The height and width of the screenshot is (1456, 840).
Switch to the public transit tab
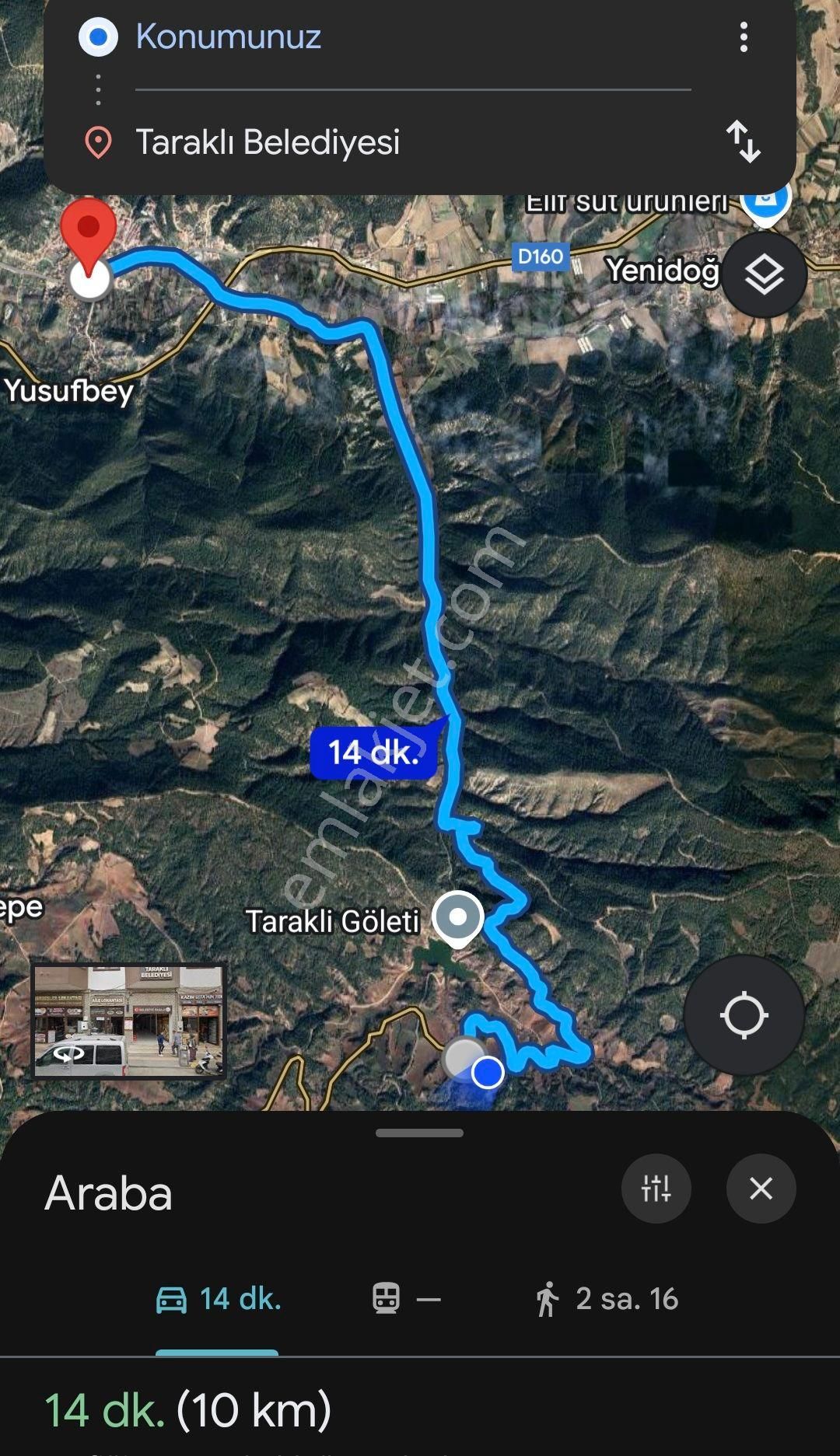(406, 1299)
